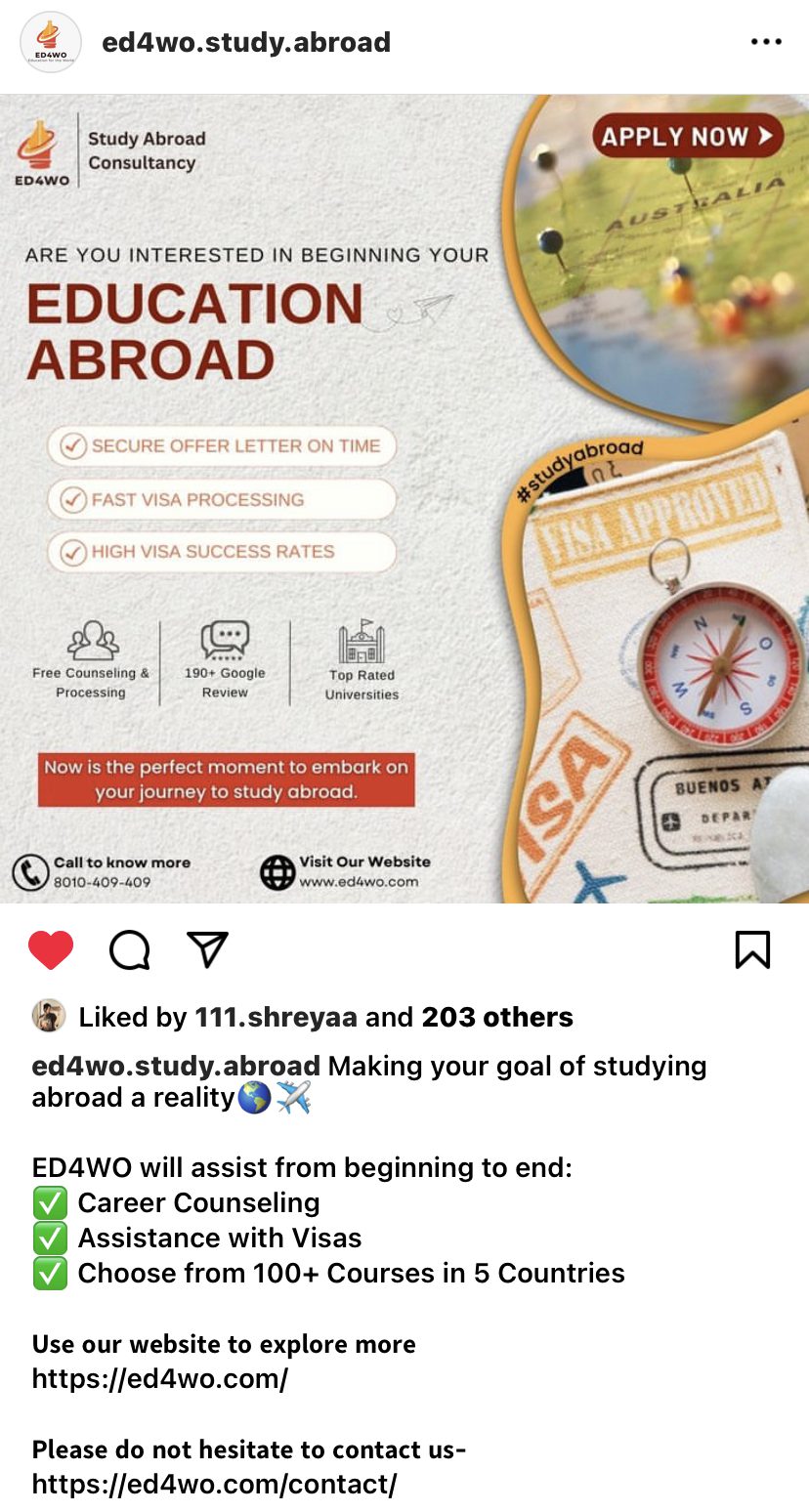The image size is (809, 1512).
Task: Tap the ed4wo.study.abroad name in the caption
Action: point(176,1066)
